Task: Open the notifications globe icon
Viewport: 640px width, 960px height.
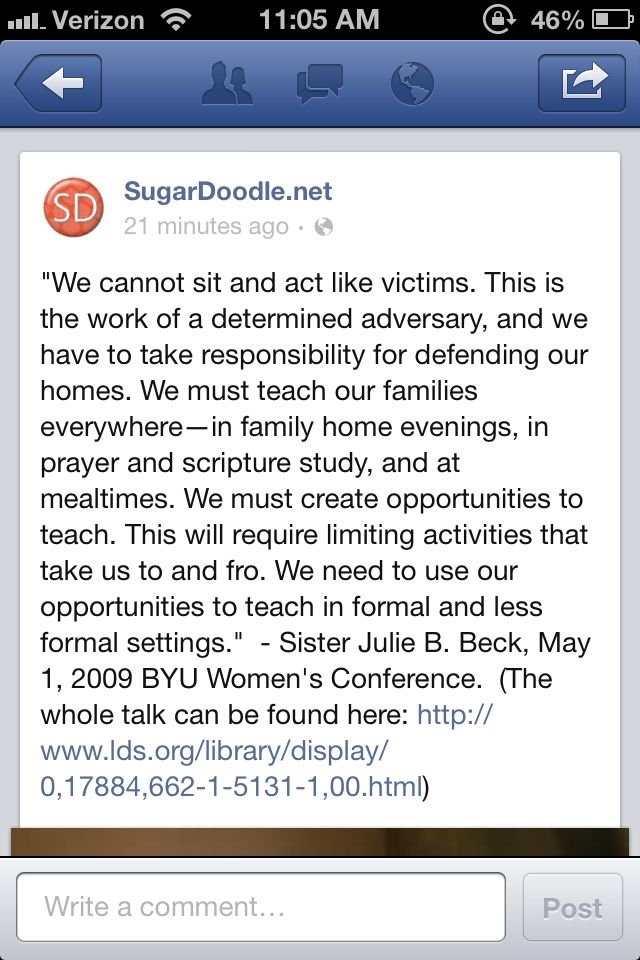Action: pyautogui.click(x=411, y=84)
